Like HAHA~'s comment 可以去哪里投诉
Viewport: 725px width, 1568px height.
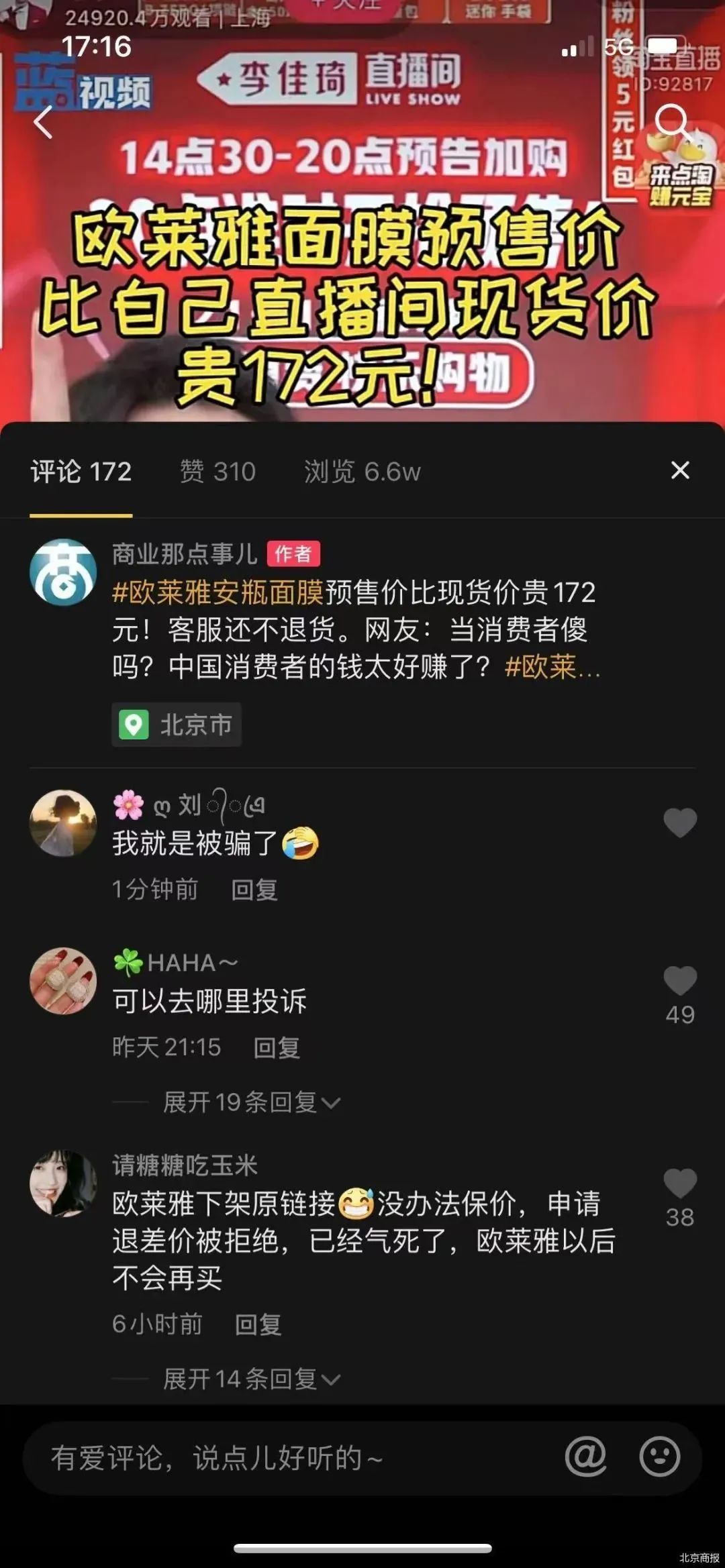680,982
